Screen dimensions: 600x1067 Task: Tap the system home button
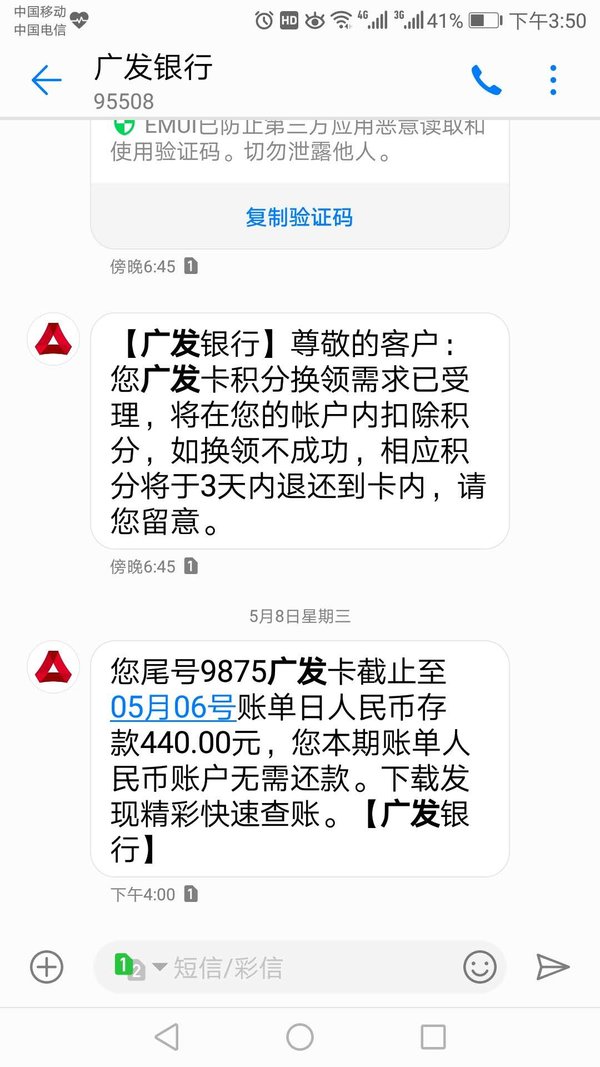[x=300, y=1037]
